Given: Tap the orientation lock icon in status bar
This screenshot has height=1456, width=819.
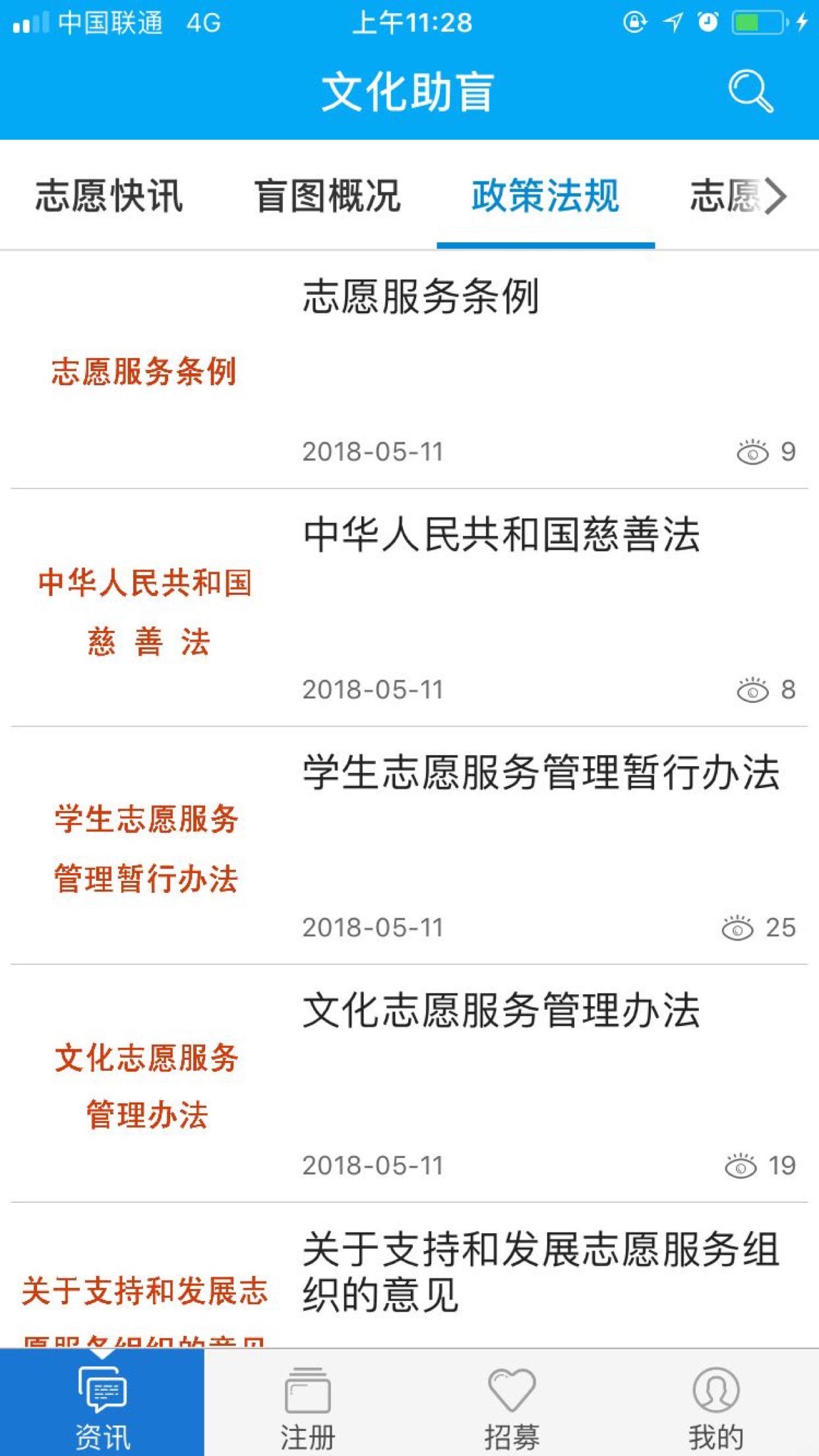Looking at the screenshot, I should pos(634,22).
